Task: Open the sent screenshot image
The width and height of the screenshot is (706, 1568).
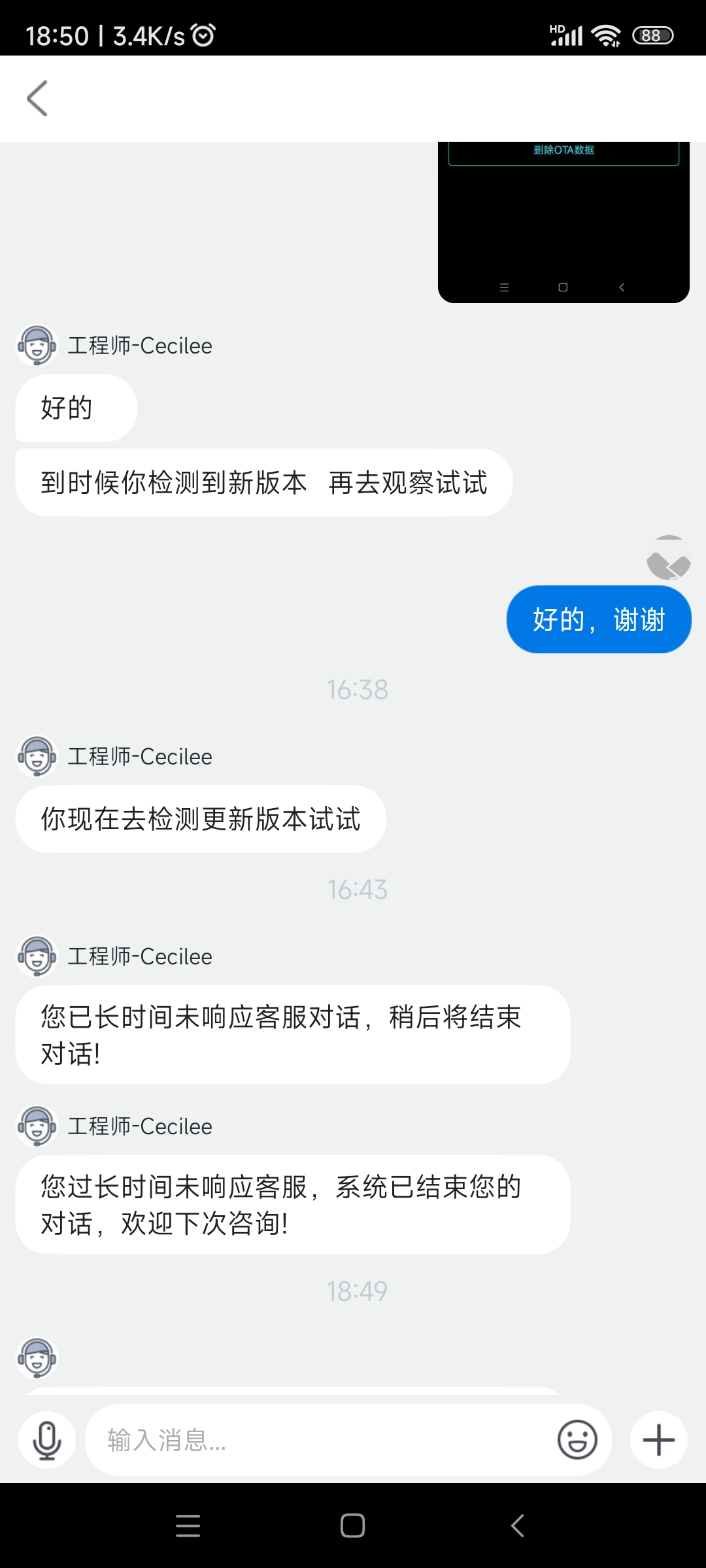Action: click(x=563, y=222)
